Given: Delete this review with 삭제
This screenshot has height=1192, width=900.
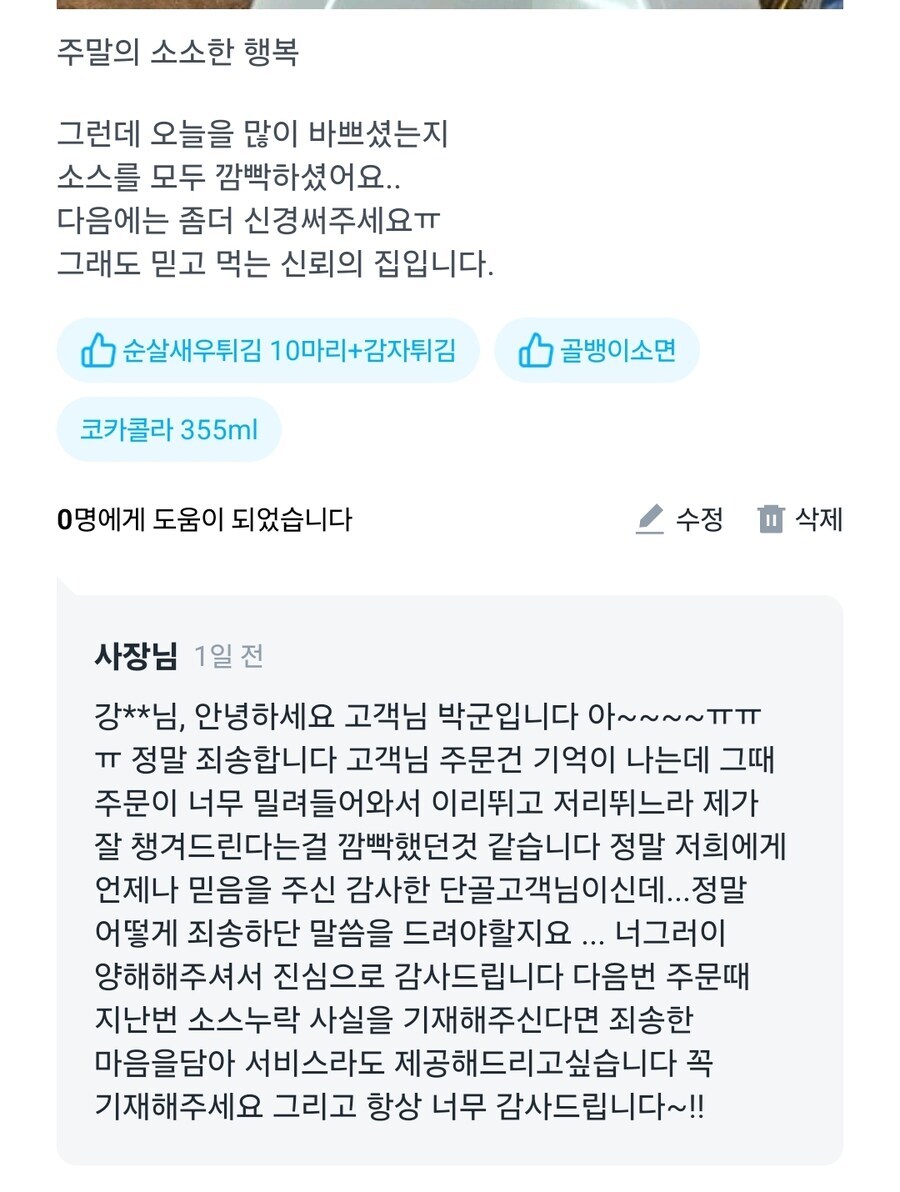Looking at the screenshot, I should [x=801, y=519].
